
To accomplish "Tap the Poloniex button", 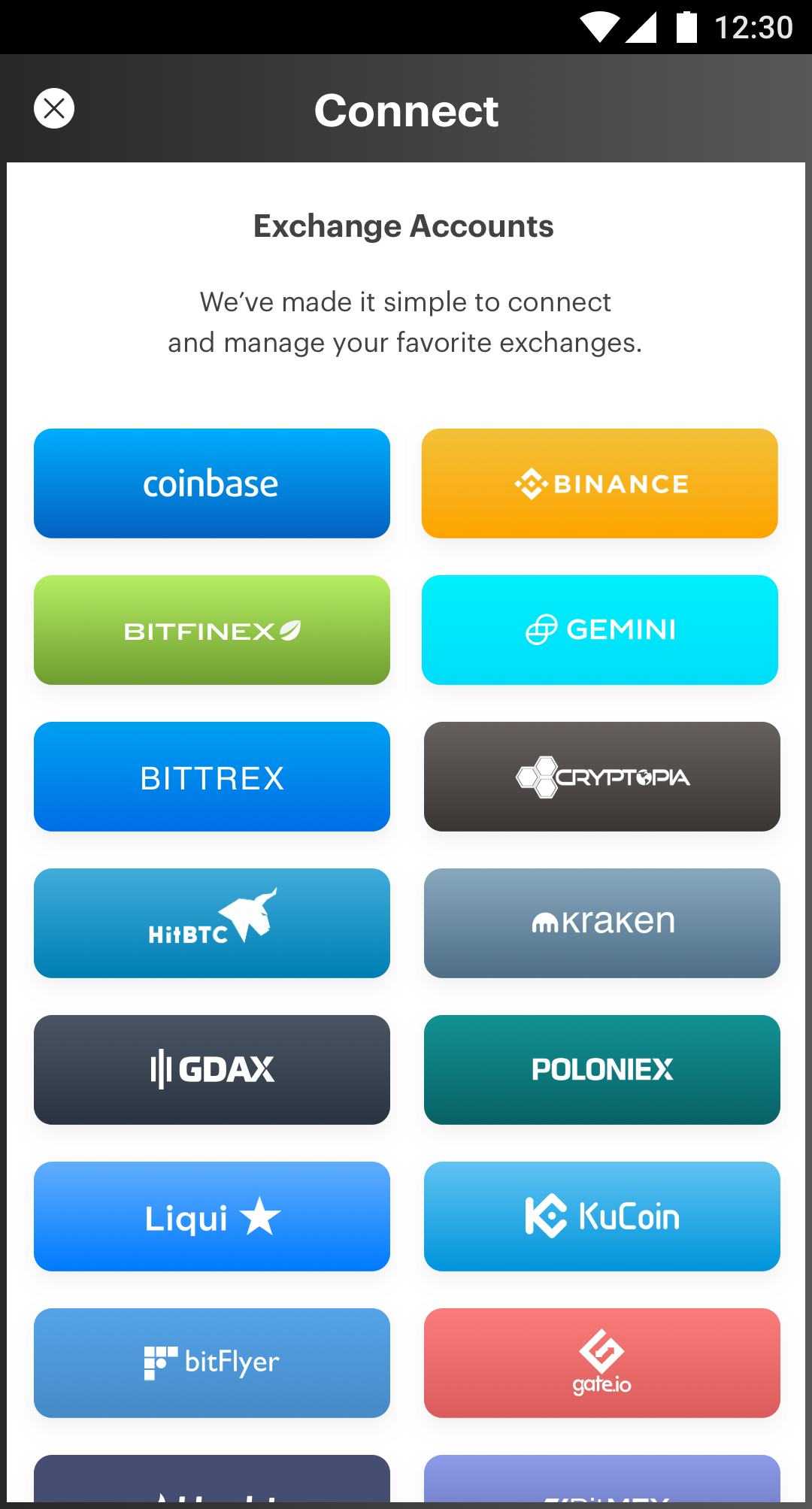I will click(x=601, y=1070).
